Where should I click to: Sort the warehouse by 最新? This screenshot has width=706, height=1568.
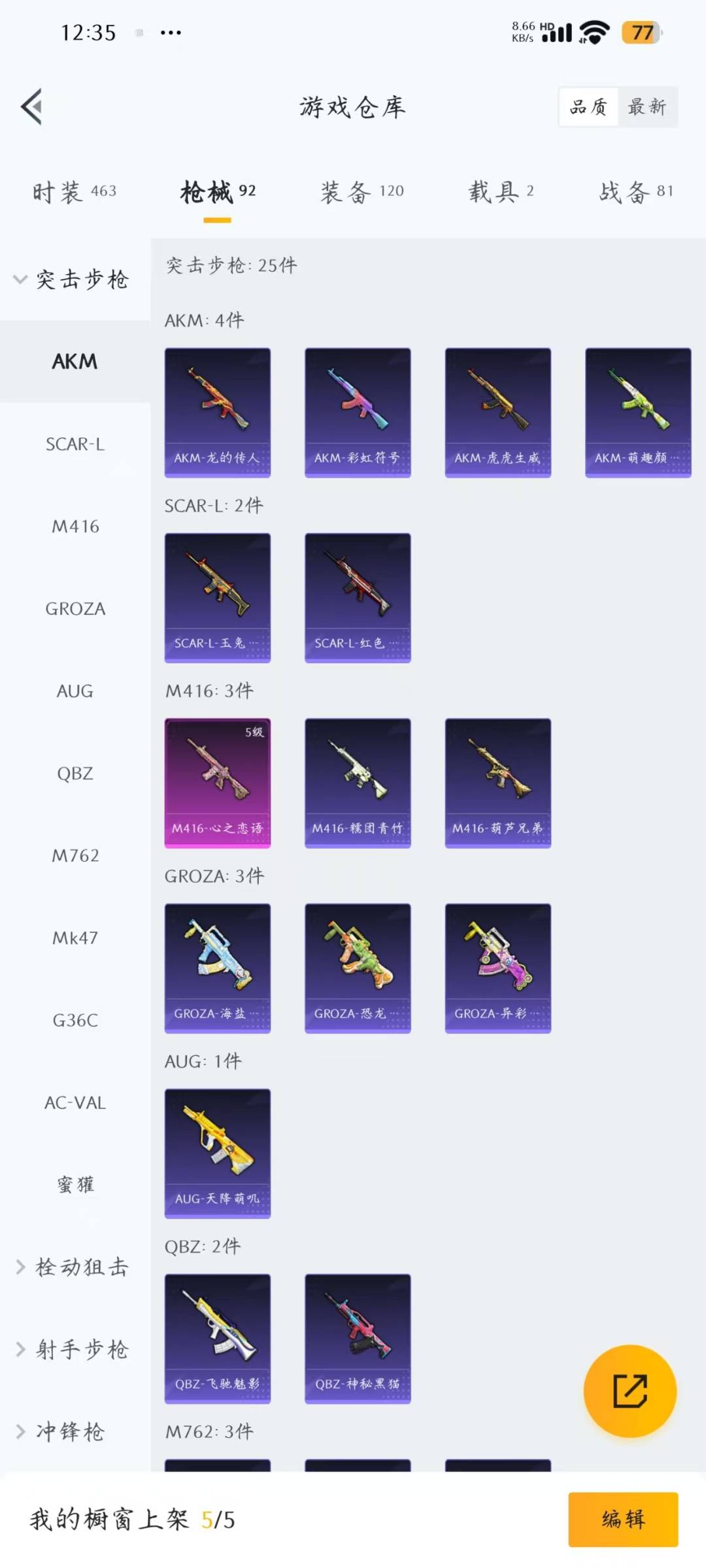[x=647, y=106]
